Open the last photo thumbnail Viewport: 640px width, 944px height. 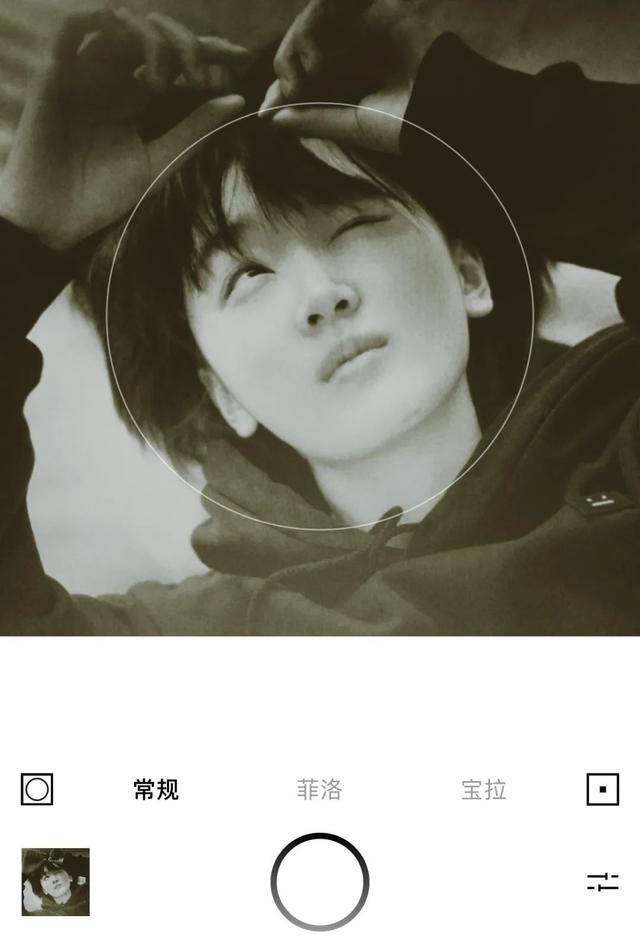pyautogui.click(x=56, y=882)
